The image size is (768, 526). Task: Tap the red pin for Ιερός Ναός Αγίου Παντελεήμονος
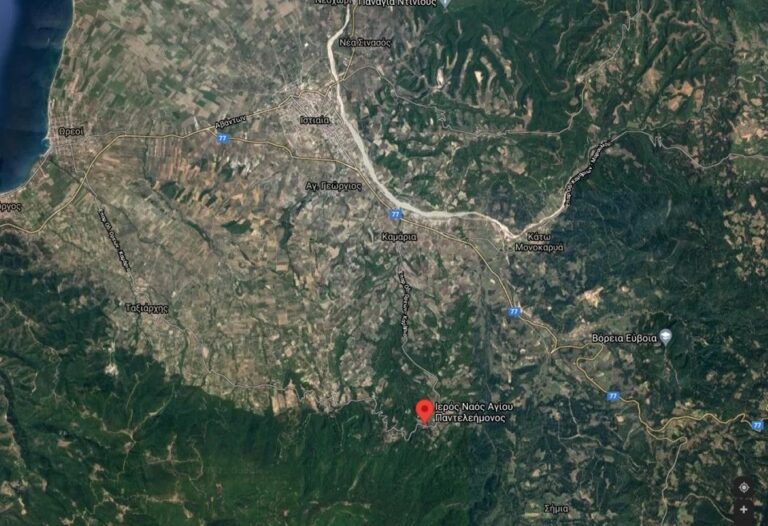(x=424, y=411)
